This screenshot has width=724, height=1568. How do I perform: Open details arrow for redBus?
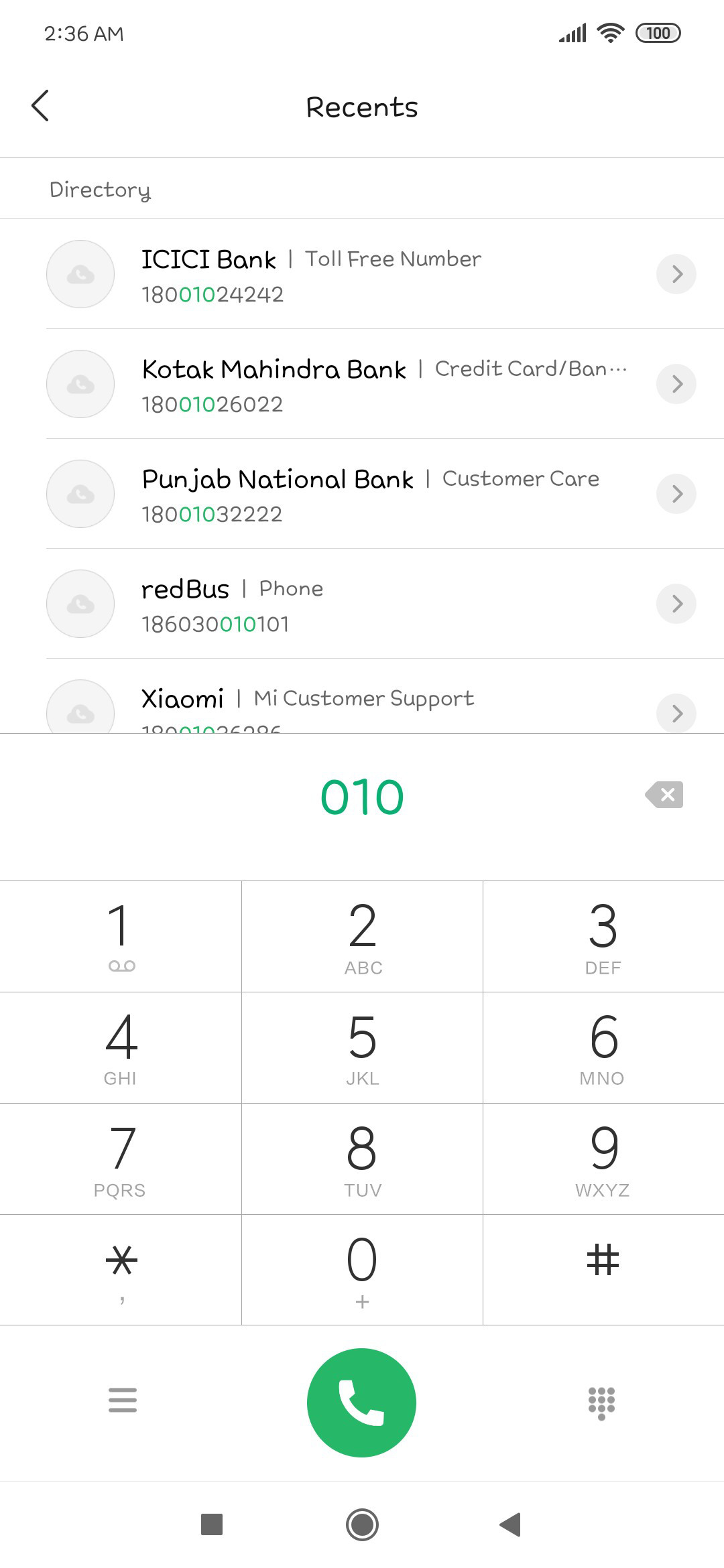[x=676, y=604]
